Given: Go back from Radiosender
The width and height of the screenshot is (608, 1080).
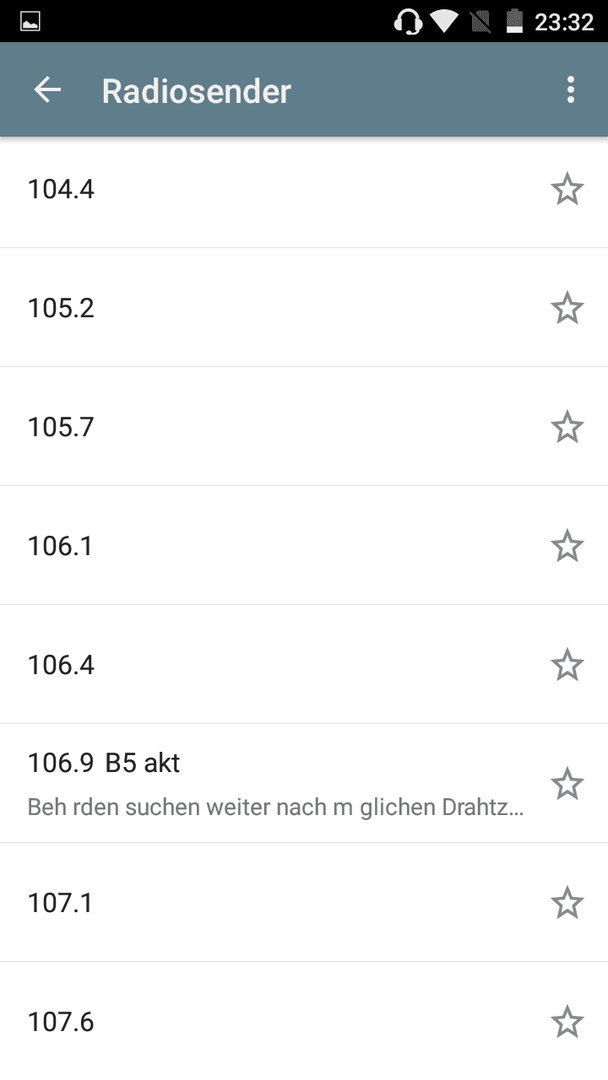Looking at the screenshot, I should pos(48,90).
